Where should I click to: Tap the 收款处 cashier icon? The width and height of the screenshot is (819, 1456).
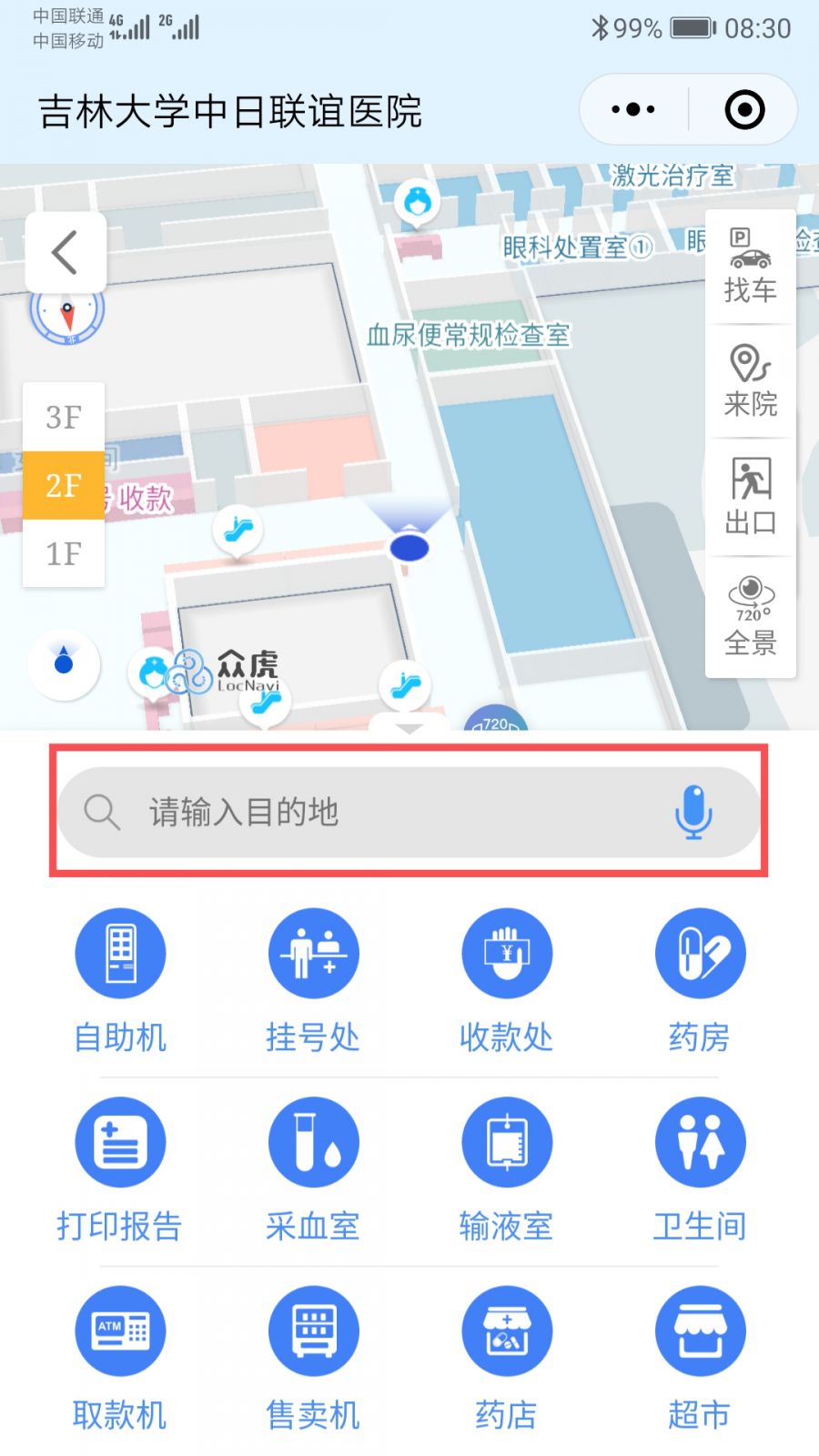tap(507, 952)
